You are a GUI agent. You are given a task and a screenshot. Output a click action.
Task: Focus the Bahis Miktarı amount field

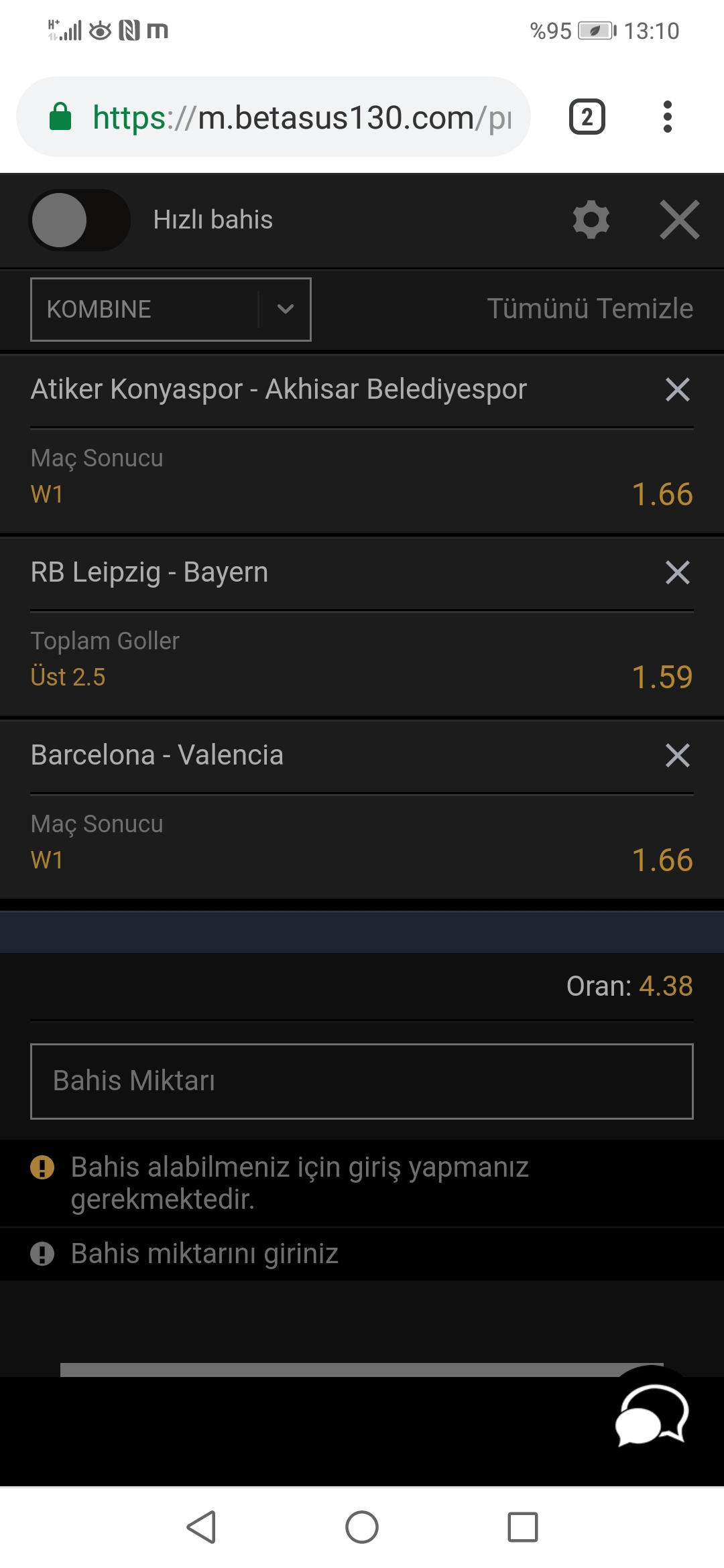coord(362,1081)
